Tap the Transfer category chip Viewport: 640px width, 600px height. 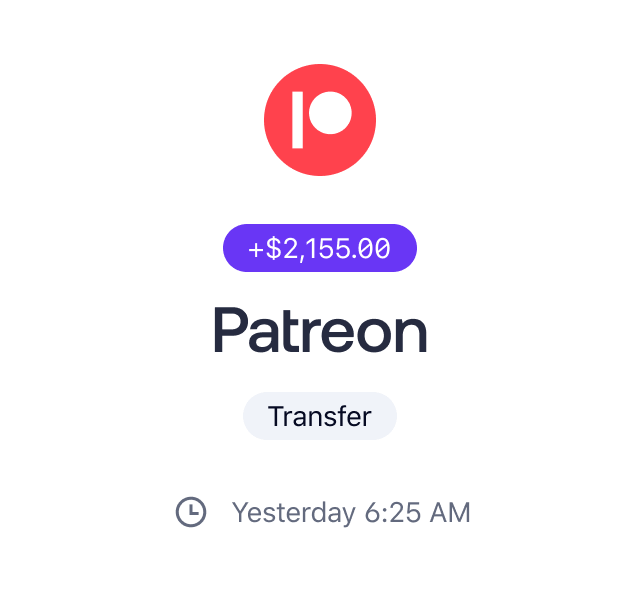tap(320, 416)
